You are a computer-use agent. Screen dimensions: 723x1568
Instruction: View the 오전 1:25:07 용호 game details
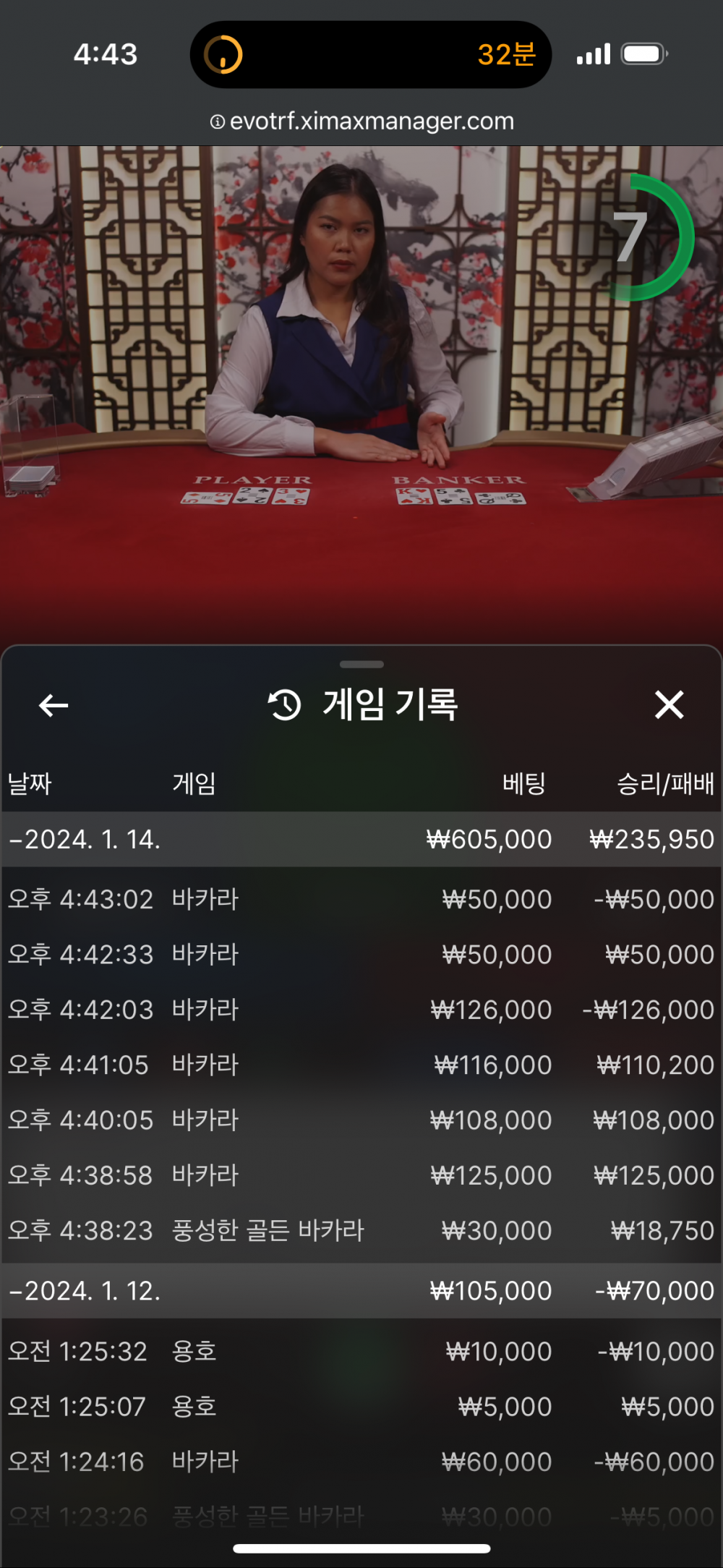[x=360, y=1406]
